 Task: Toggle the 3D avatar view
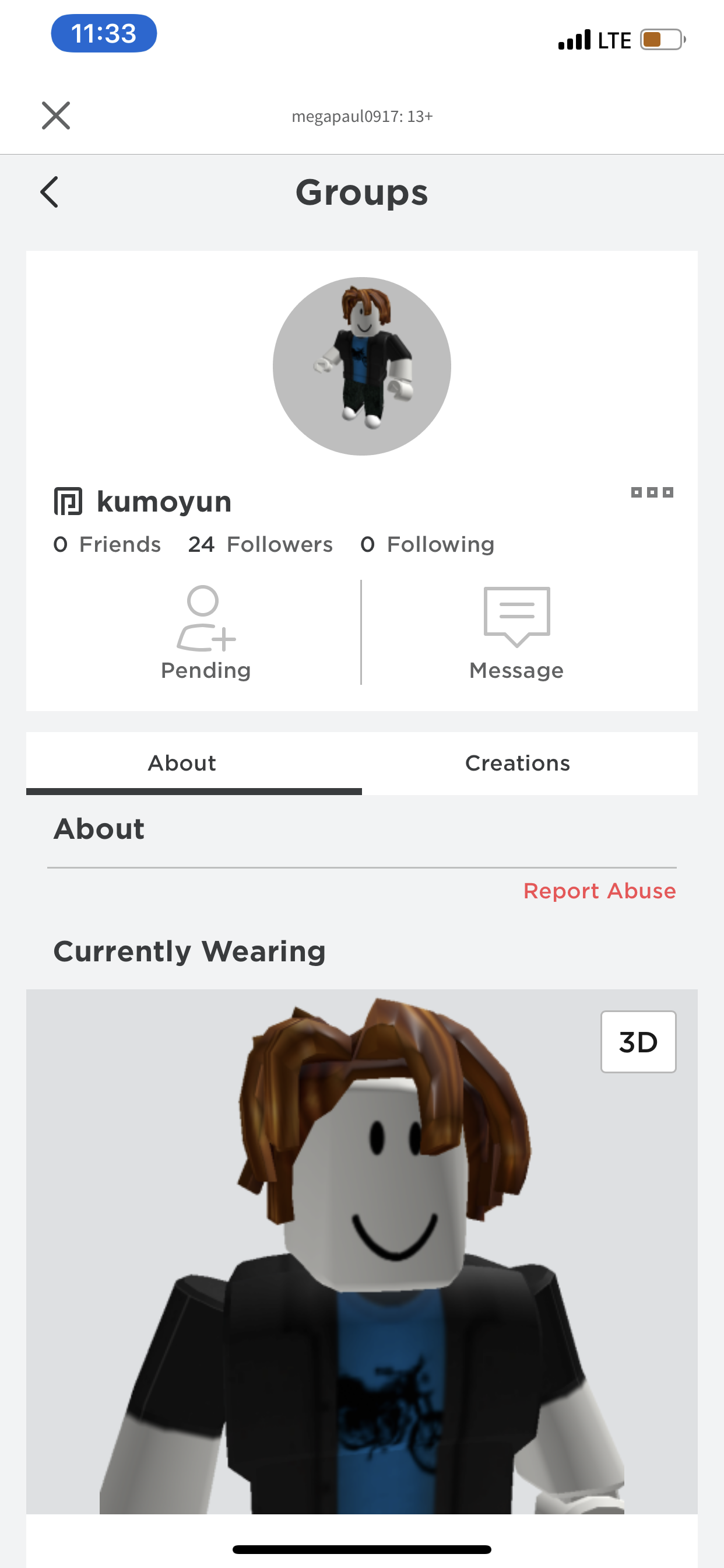coord(638,1042)
